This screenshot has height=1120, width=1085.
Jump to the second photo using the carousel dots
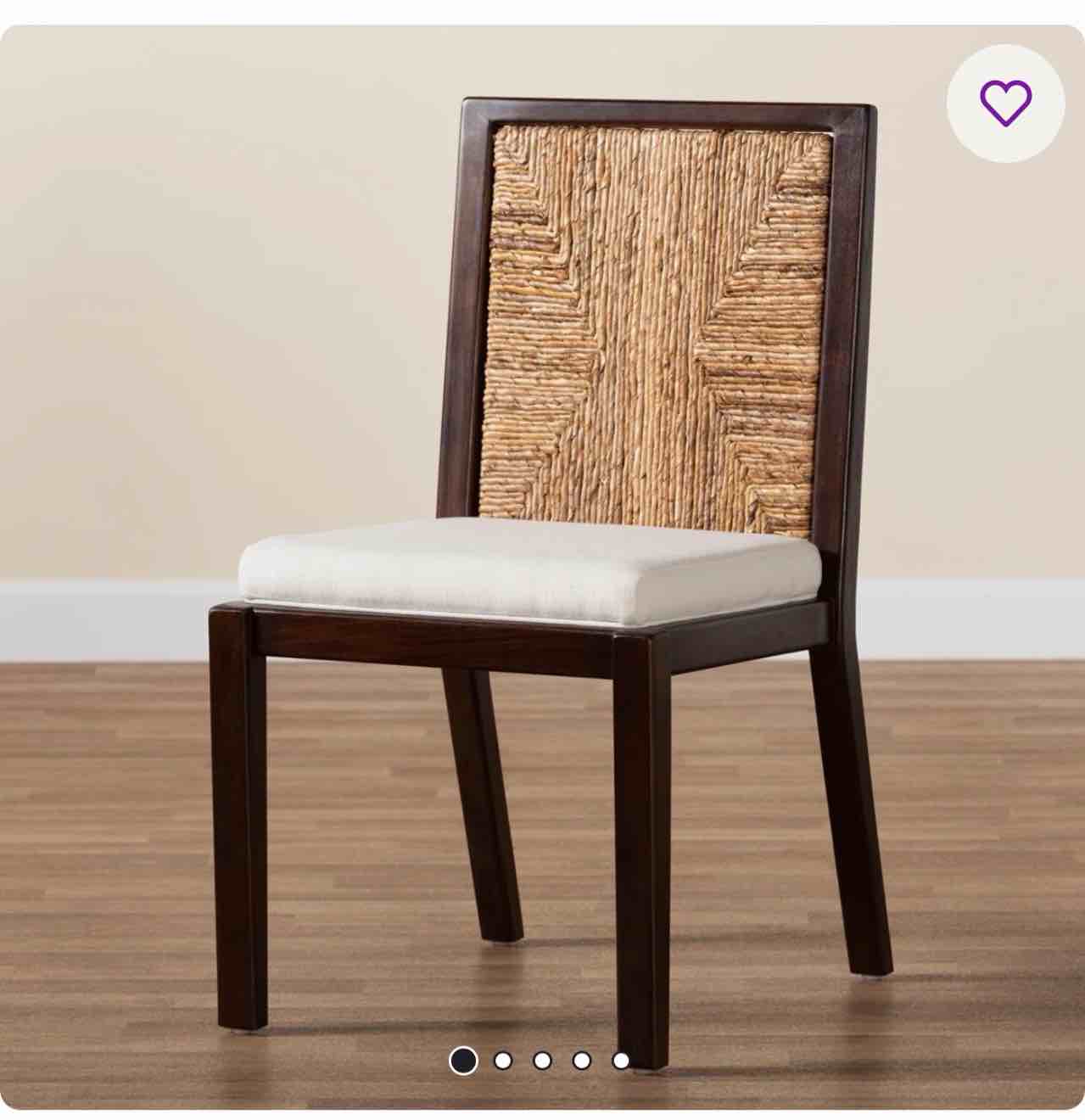point(503,1061)
